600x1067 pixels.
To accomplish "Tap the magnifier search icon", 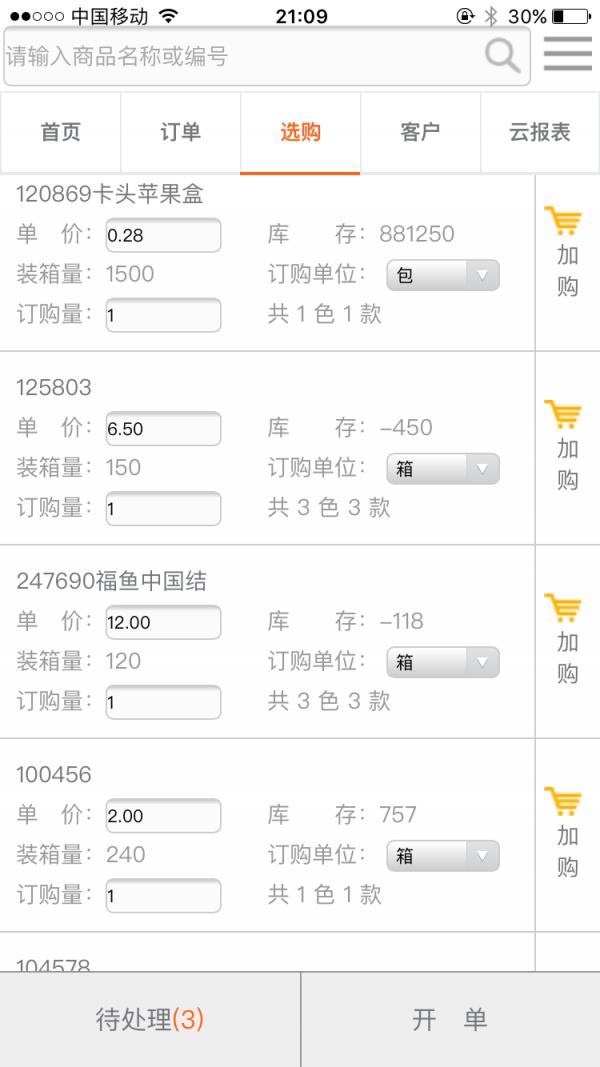I will click(502, 56).
